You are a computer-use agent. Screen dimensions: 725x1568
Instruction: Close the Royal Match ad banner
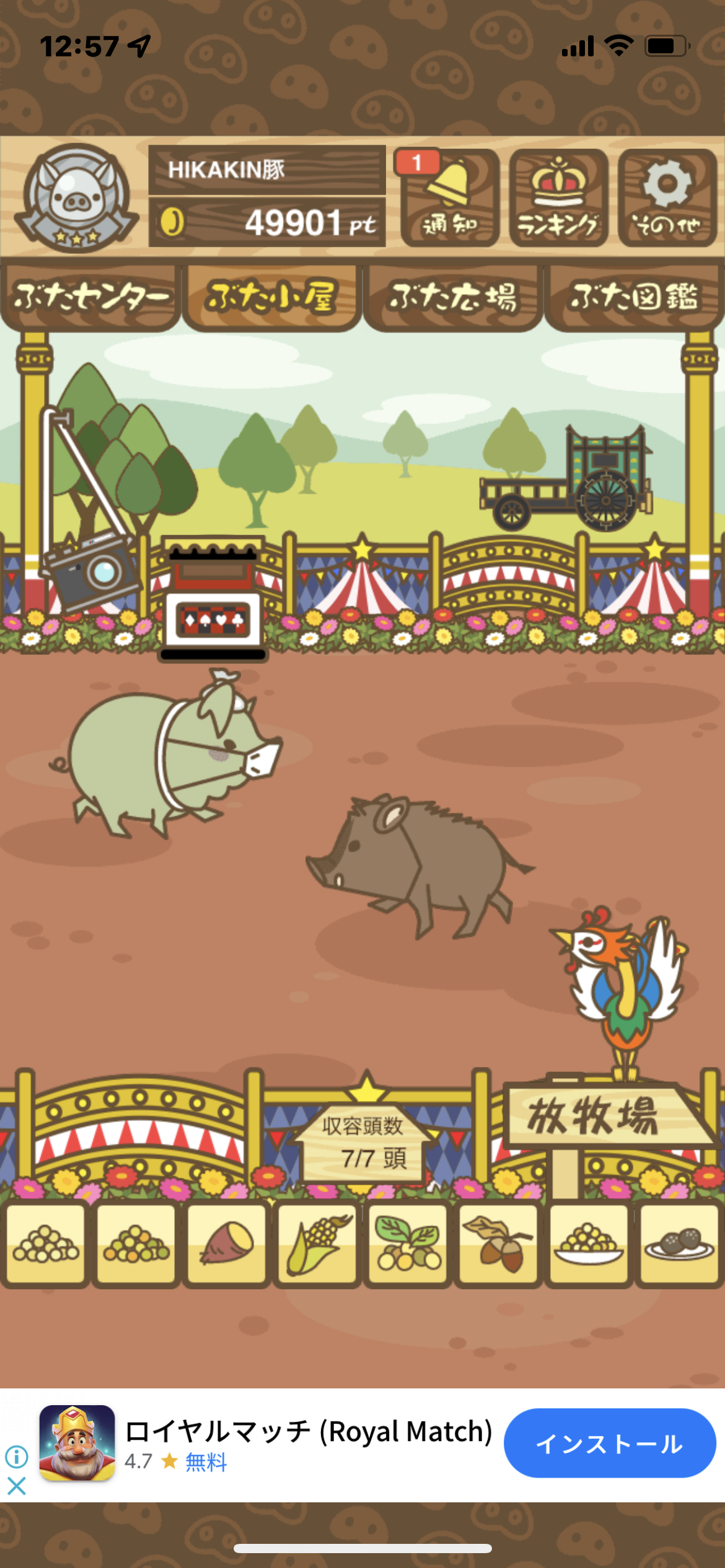tap(17, 1486)
